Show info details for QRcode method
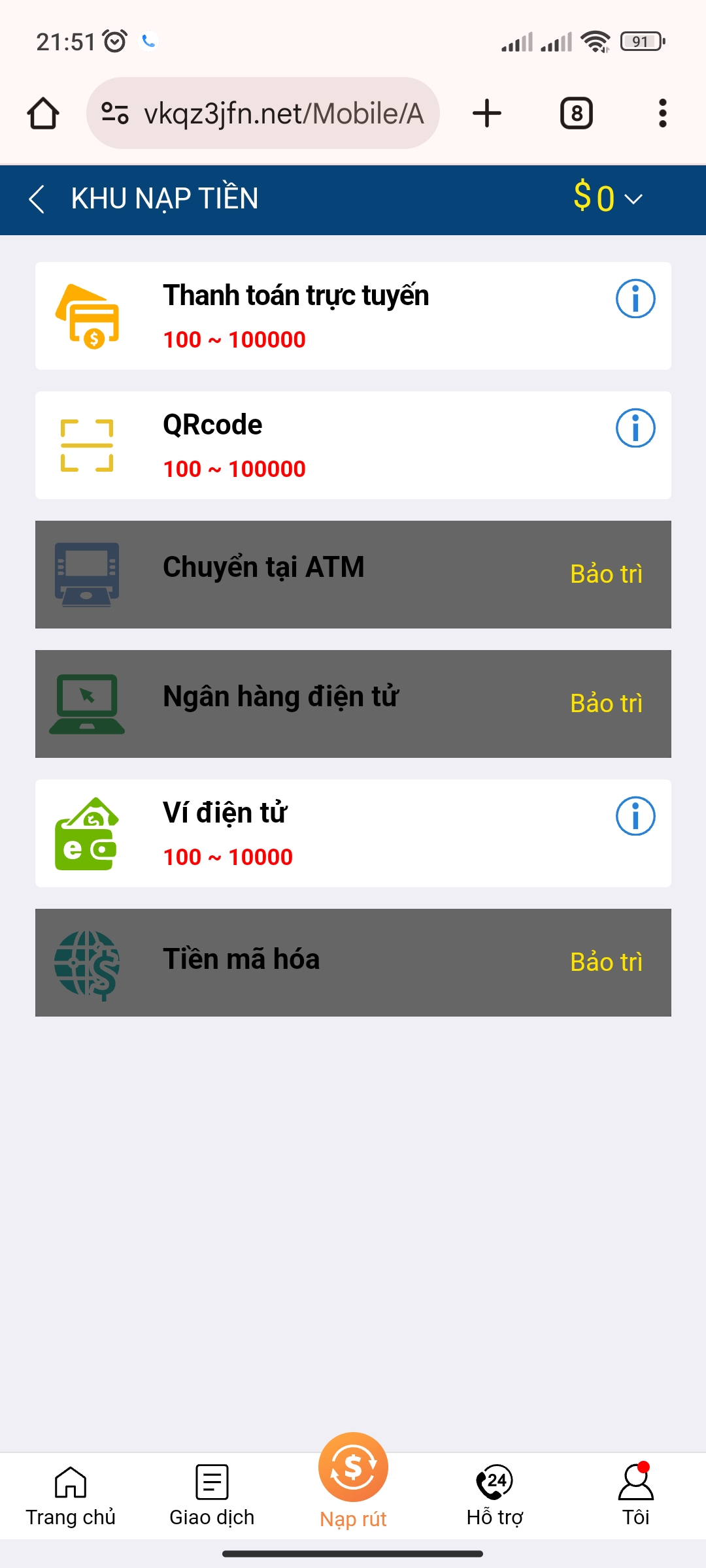Screen dimensions: 706x1568 [x=635, y=428]
